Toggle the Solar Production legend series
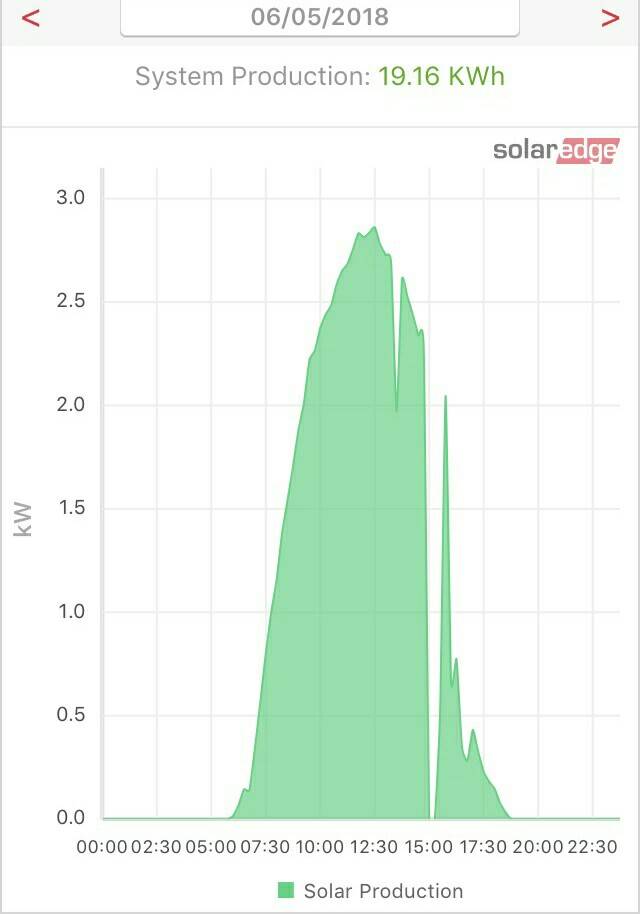The image size is (640, 914). [x=371, y=891]
